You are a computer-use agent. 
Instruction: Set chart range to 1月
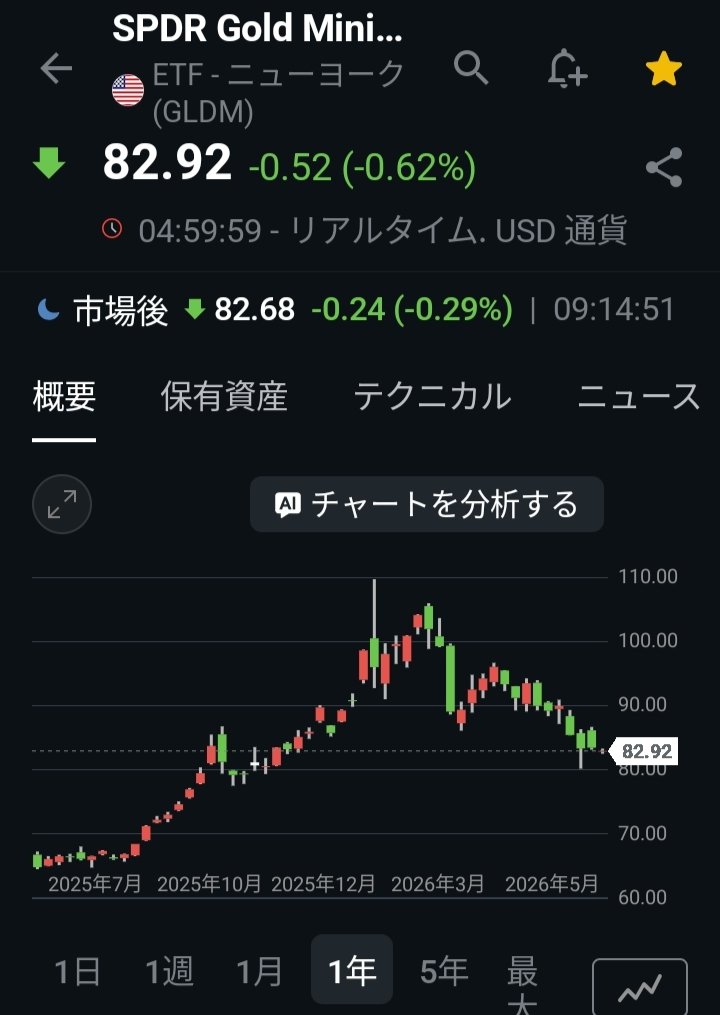pos(260,972)
